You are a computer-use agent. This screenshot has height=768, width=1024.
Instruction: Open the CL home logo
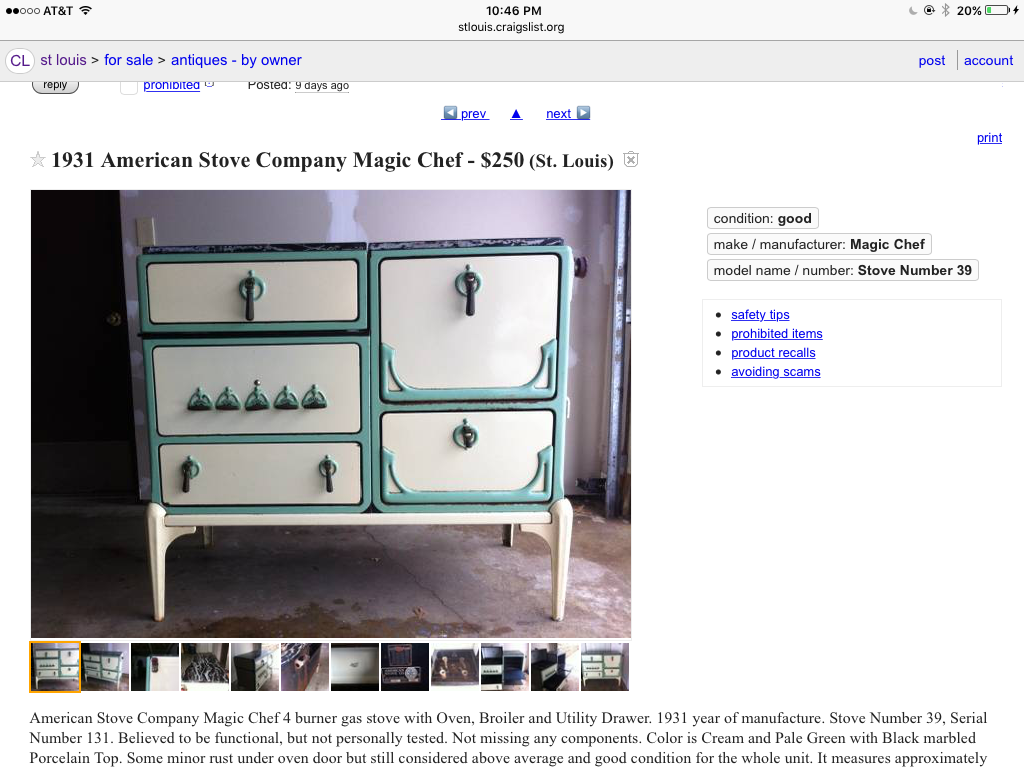(x=19, y=61)
